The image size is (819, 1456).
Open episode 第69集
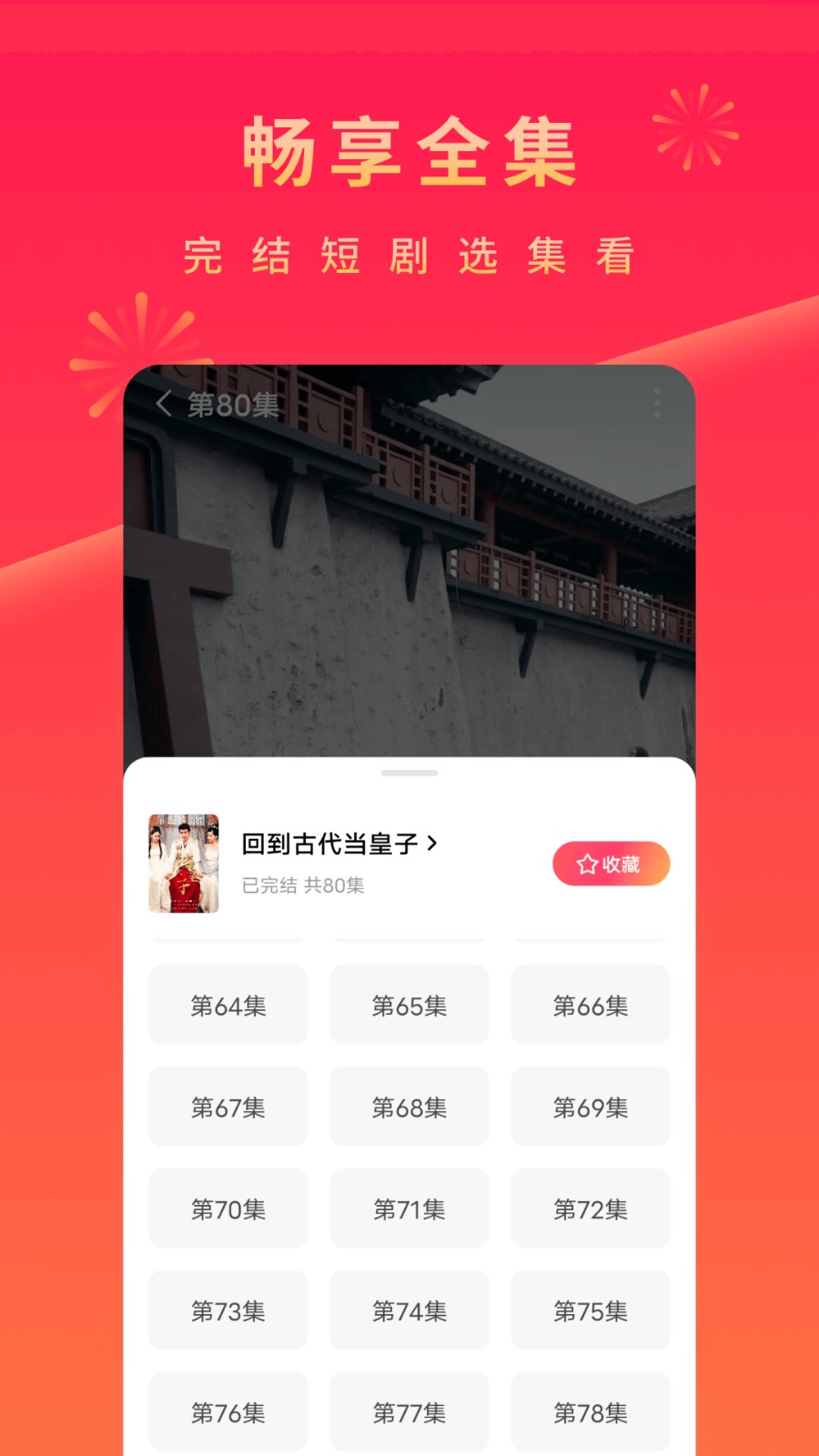[x=591, y=1107]
